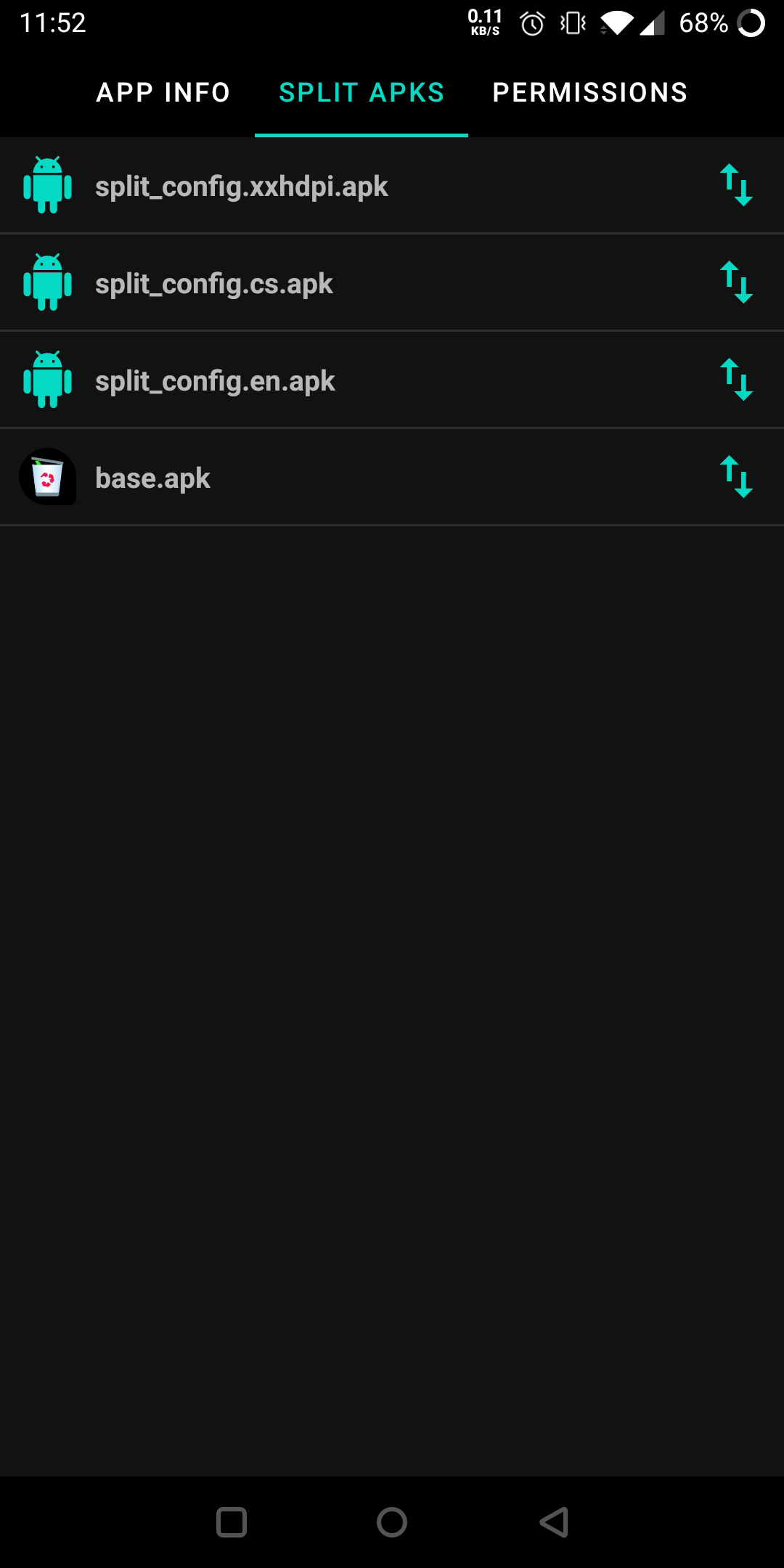Open the base.apk row
The width and height of the screenshot is (784, 1568).
click(x=152, y=478)
